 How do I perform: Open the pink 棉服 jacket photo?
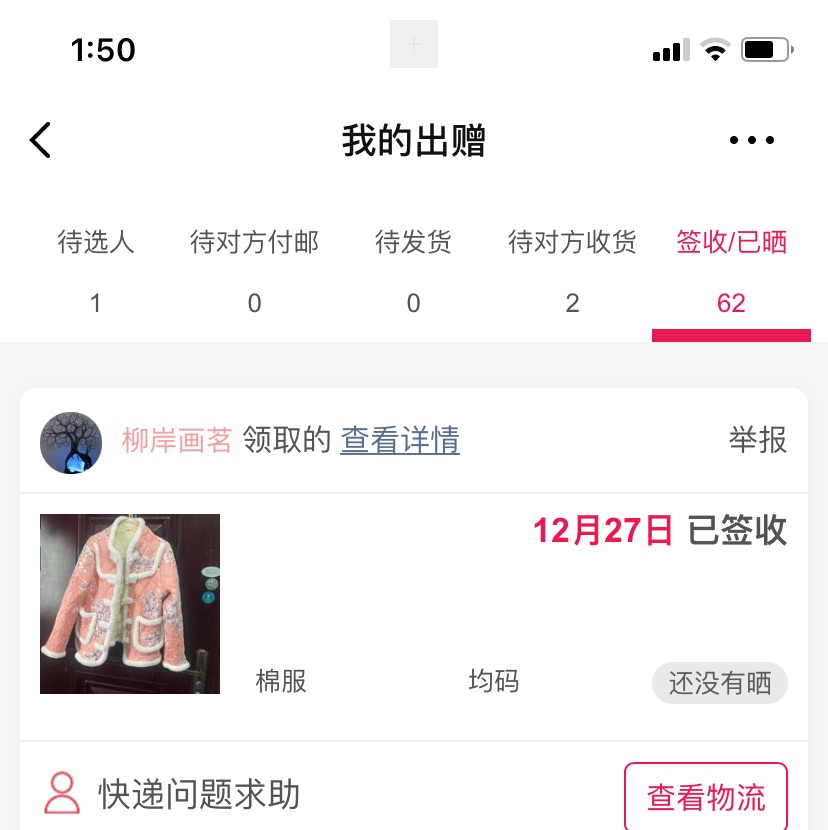point(130,604)
